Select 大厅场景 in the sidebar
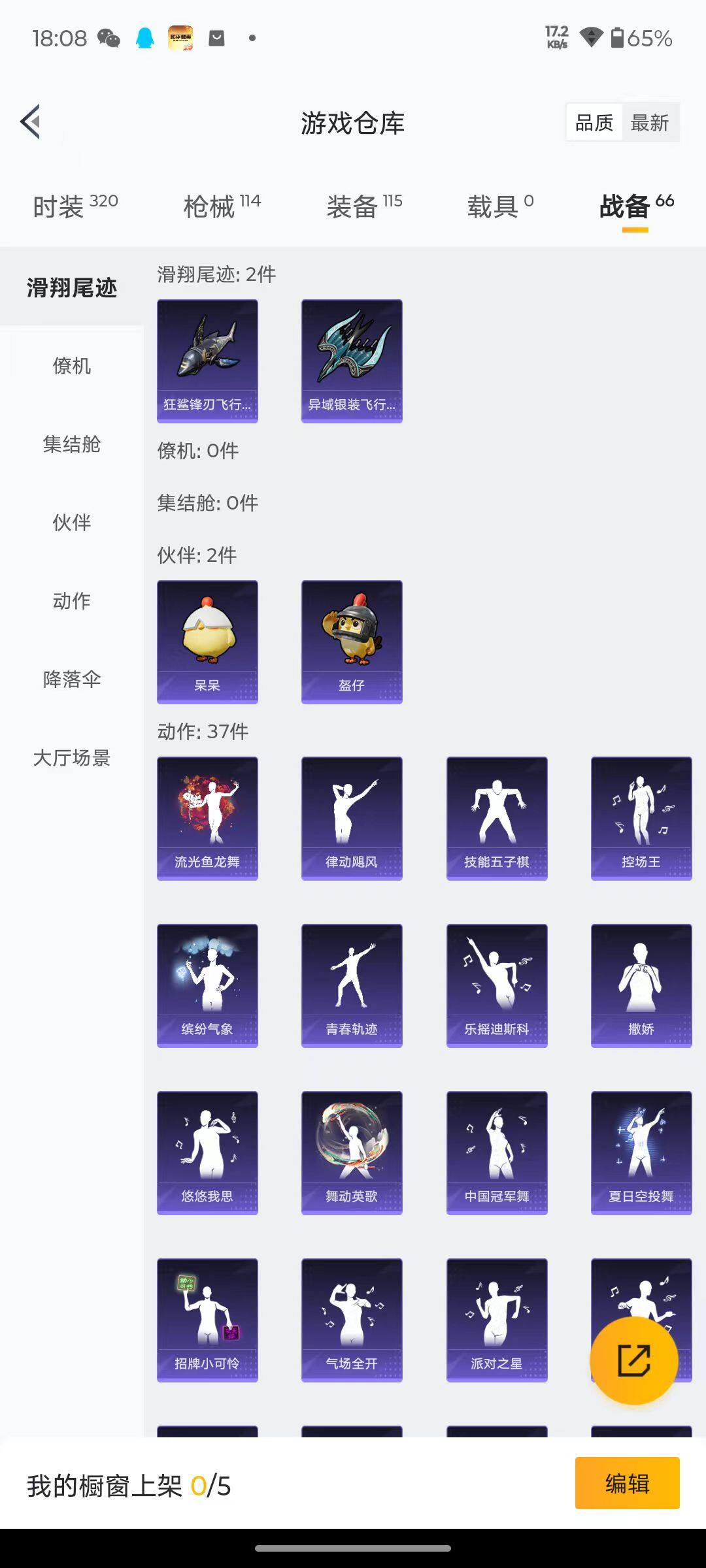The height and width of the screenshot is (1568, 706). coord(72,759)
